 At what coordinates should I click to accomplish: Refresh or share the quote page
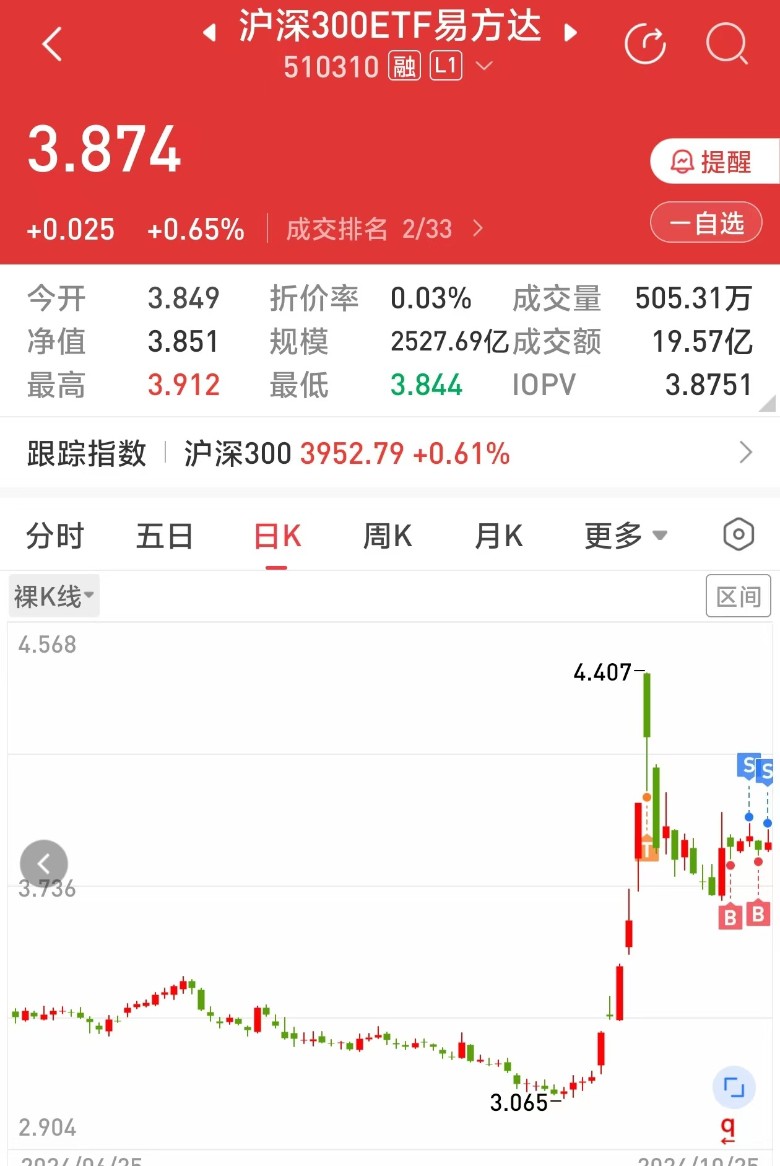[x=645, y=44]
